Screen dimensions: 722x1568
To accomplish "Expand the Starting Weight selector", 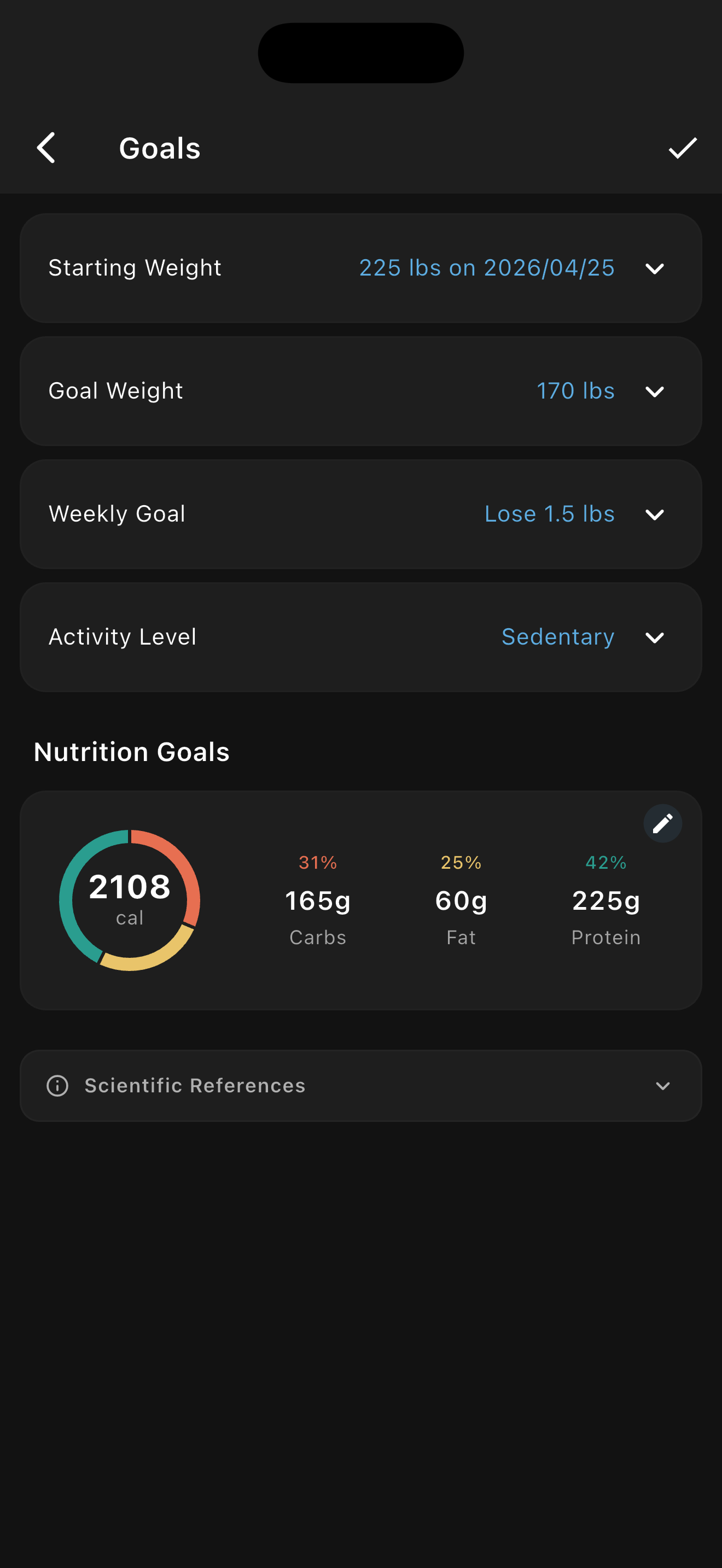I will [x=656, y=268].
